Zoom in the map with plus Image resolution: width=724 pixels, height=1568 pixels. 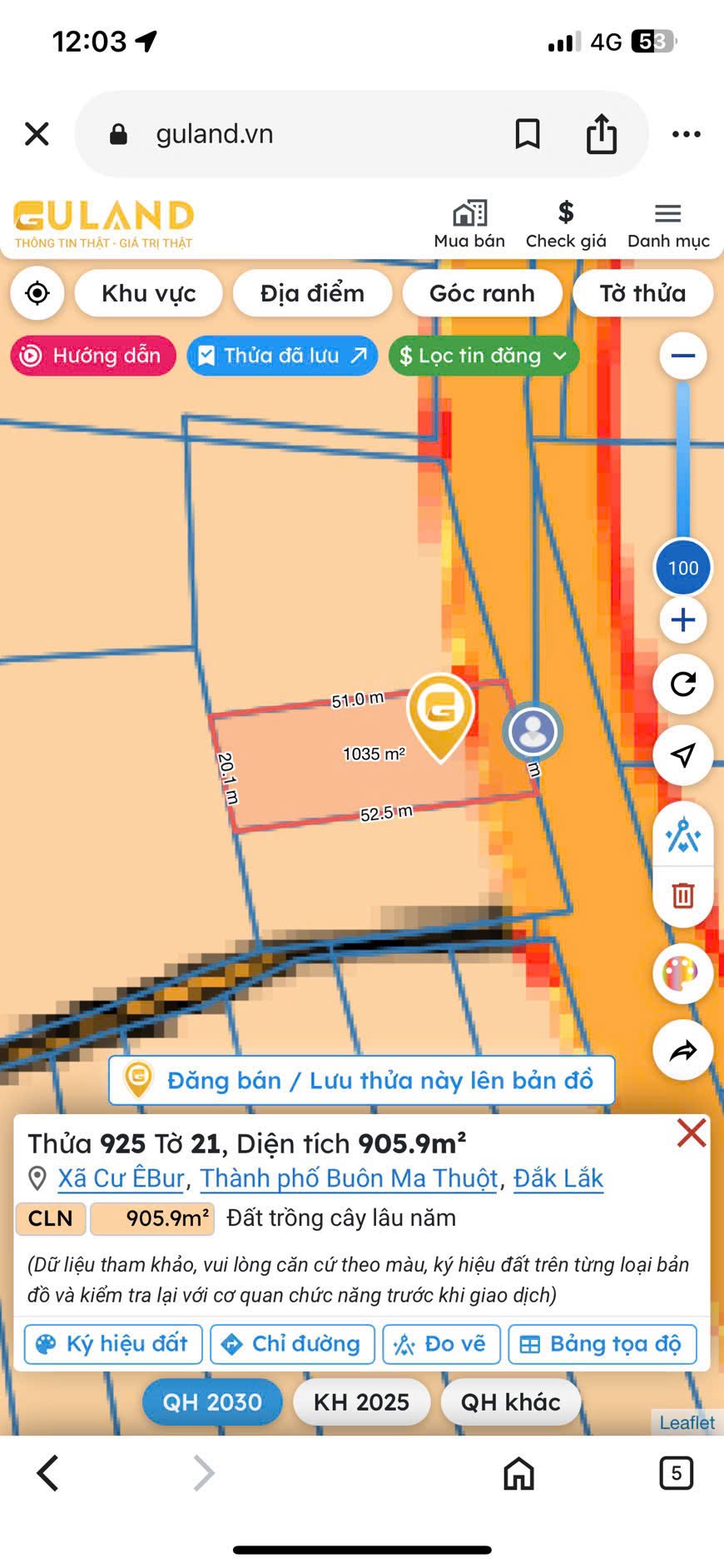tap(683, 620)
